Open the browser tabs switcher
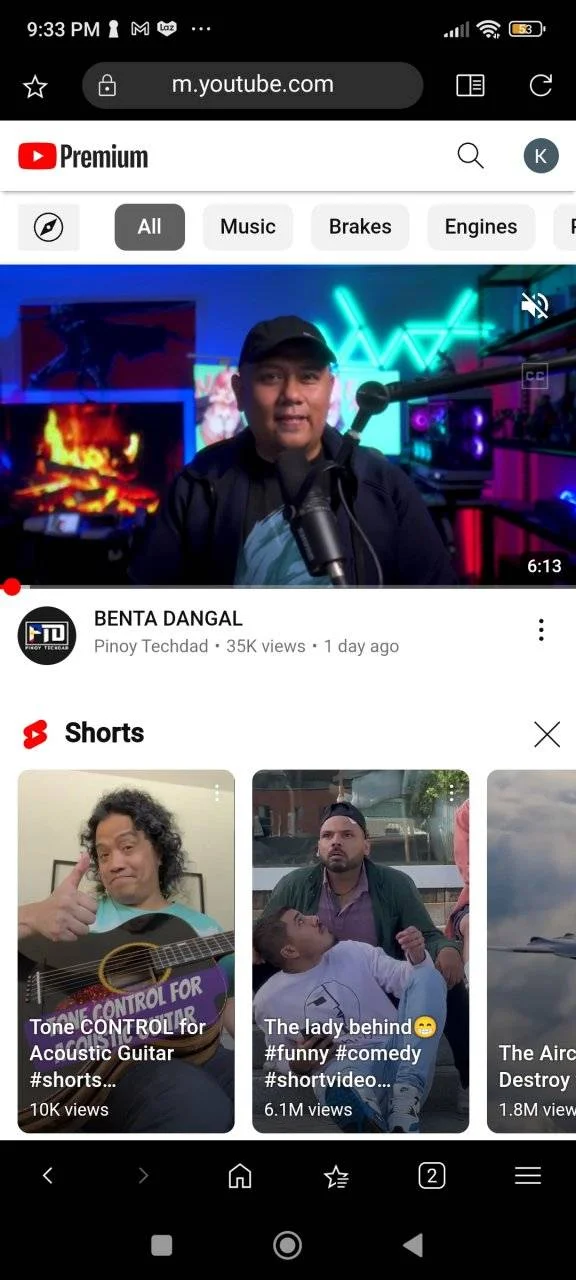The width and height of the screenshot is (576, 1280). [x=432, y=1176]
